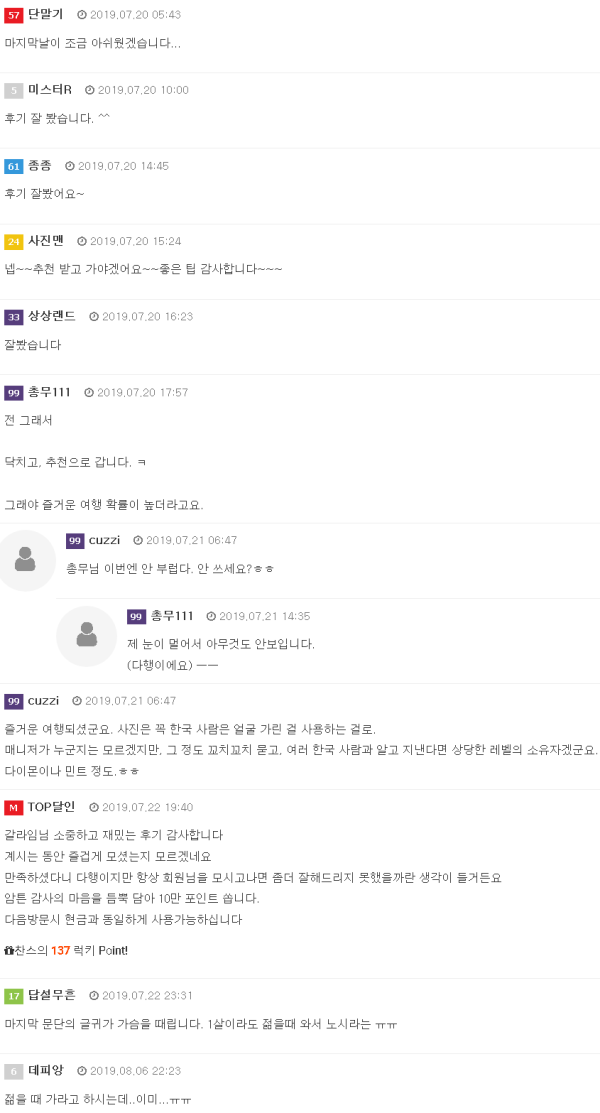Tap the username 데피양
600x1113 pixels.
45,1070
